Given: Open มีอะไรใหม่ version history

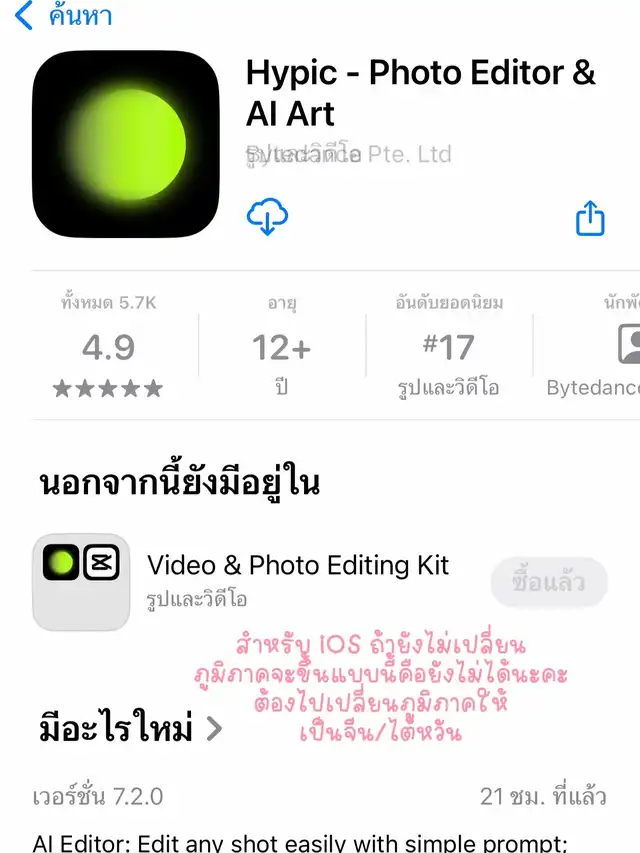Looking at the screenshot, I should pyautogui.click(x=129, y=729).
